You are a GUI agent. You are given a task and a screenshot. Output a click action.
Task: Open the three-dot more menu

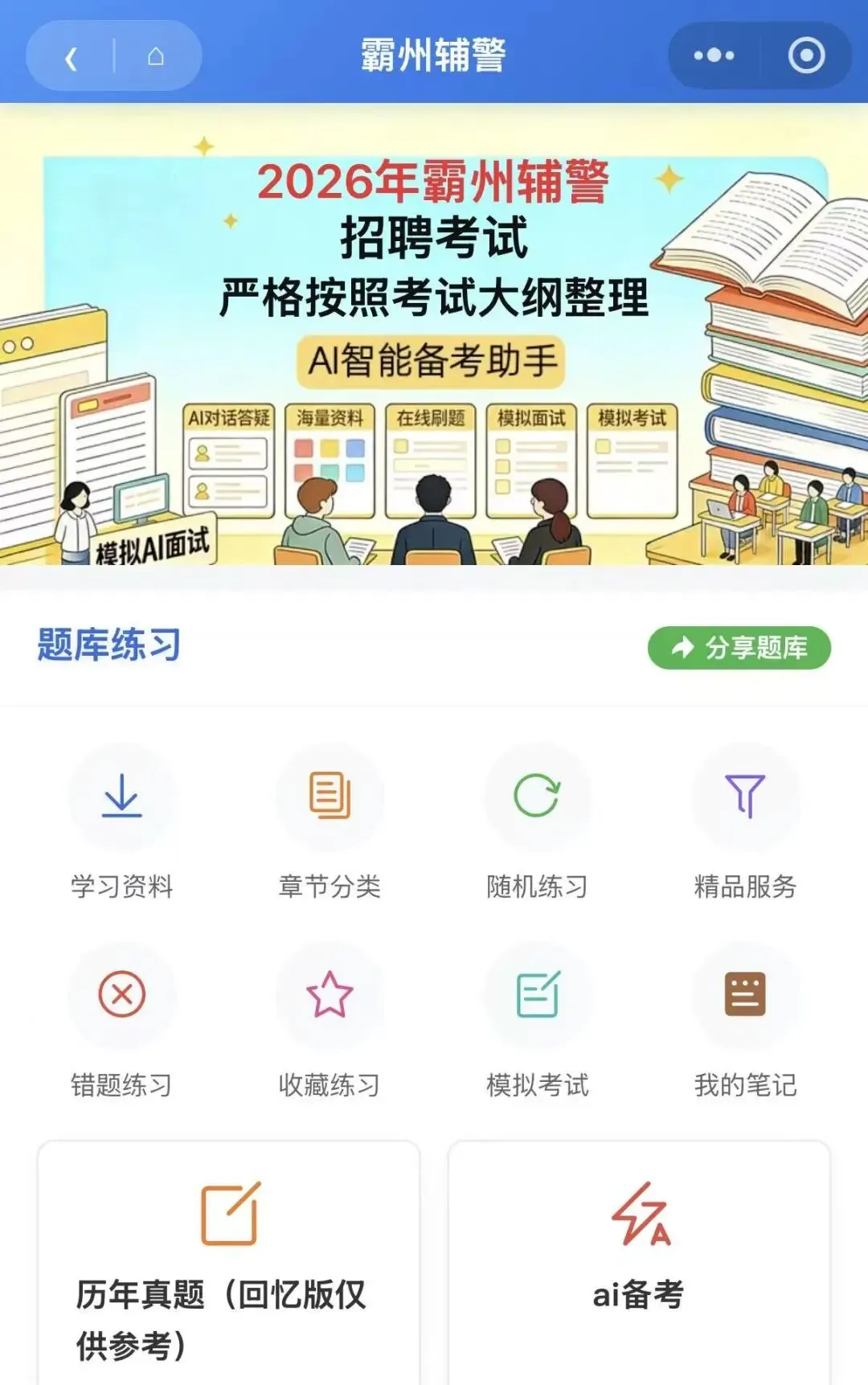pos(714,55)
